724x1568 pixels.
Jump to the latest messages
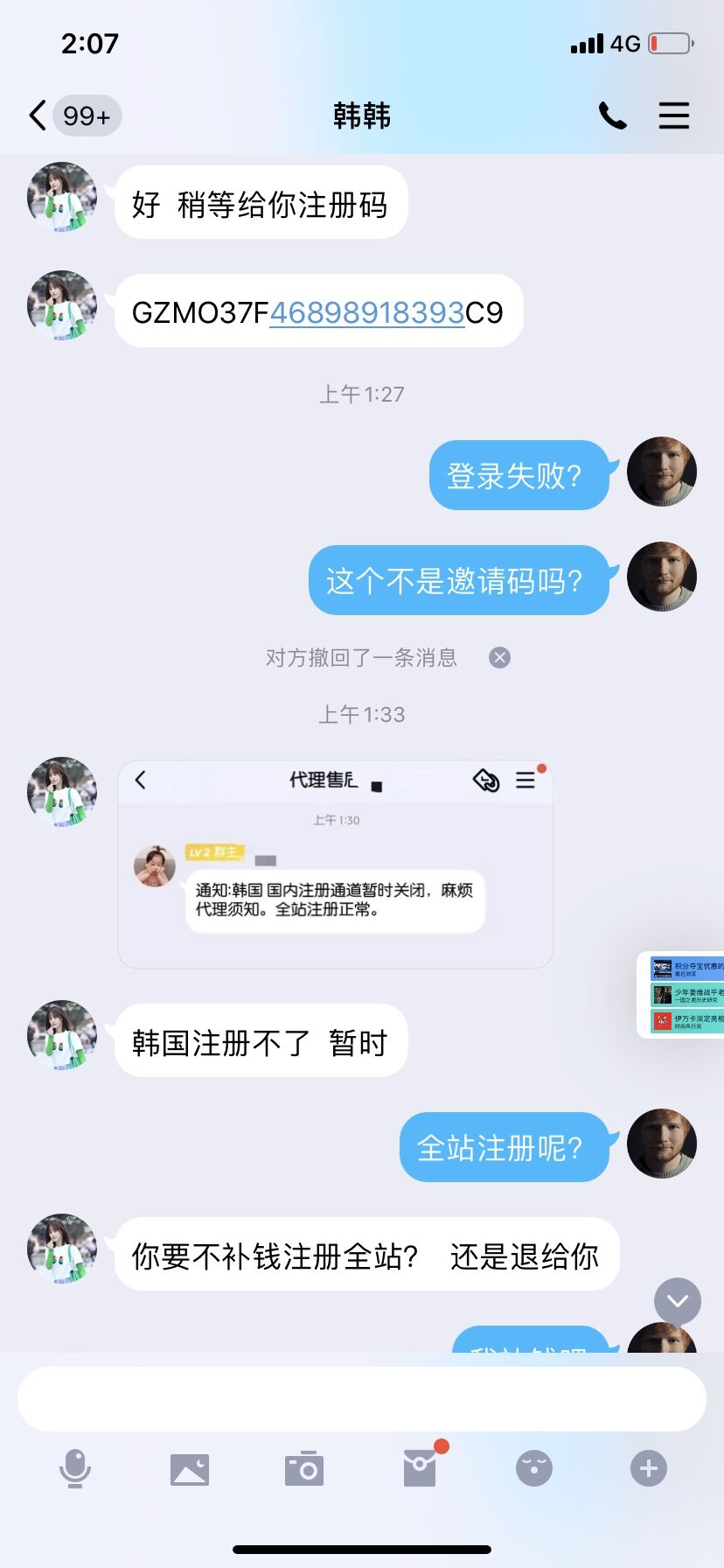(x=678, y=1301)
